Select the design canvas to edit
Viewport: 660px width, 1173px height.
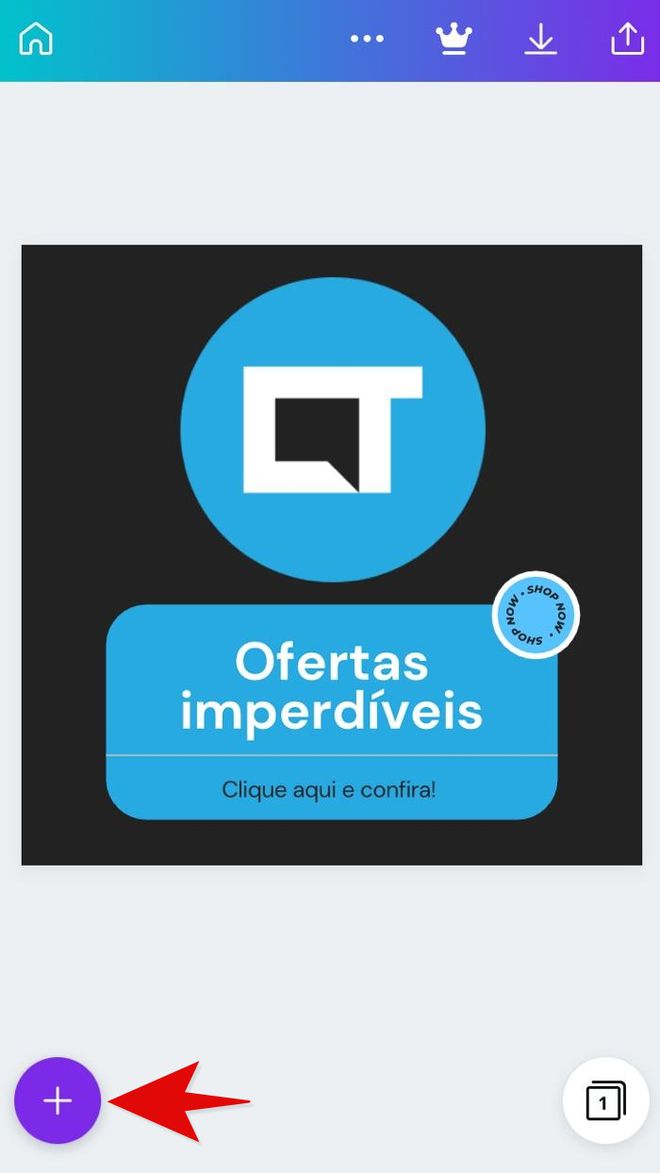(x=331, y=554)
